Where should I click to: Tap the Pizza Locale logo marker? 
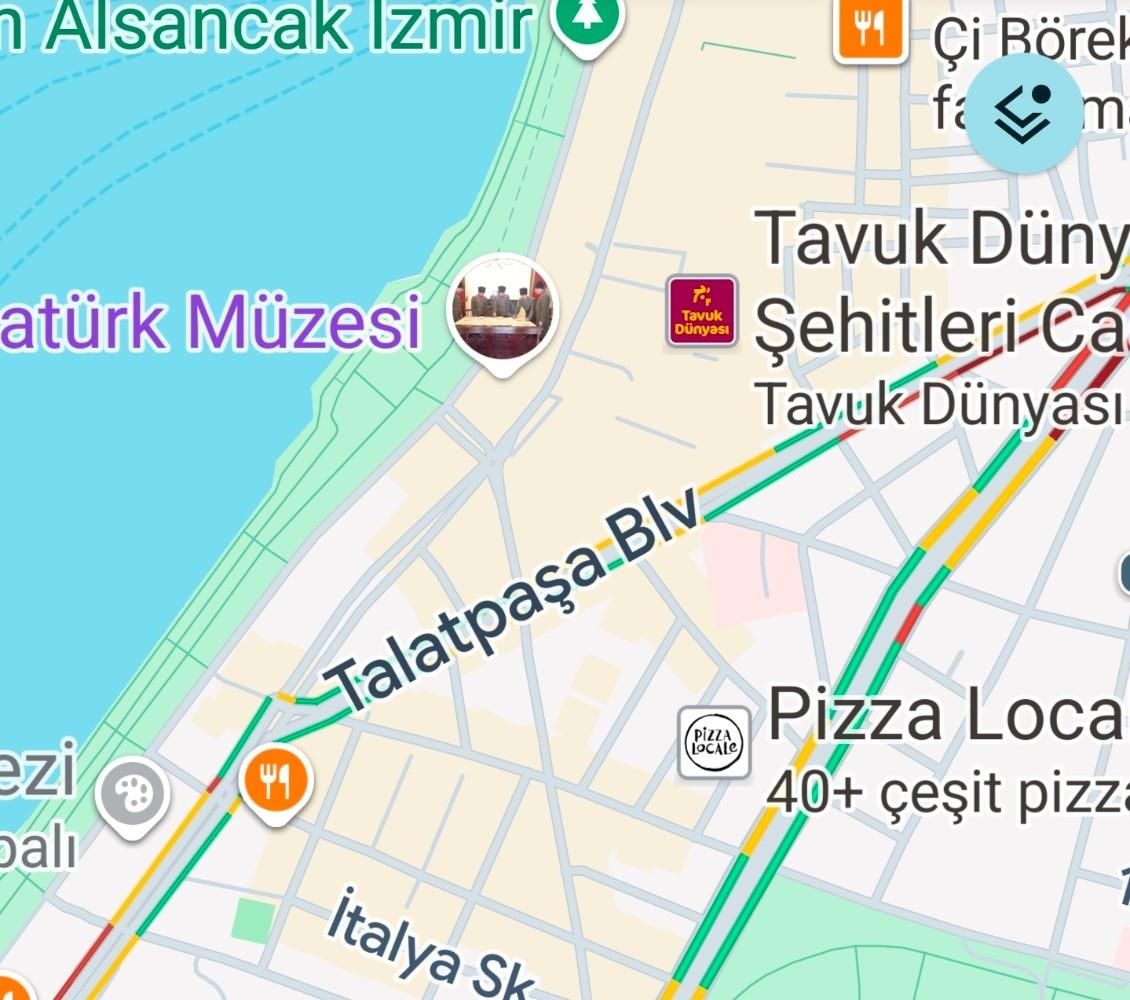pos(714,742)
